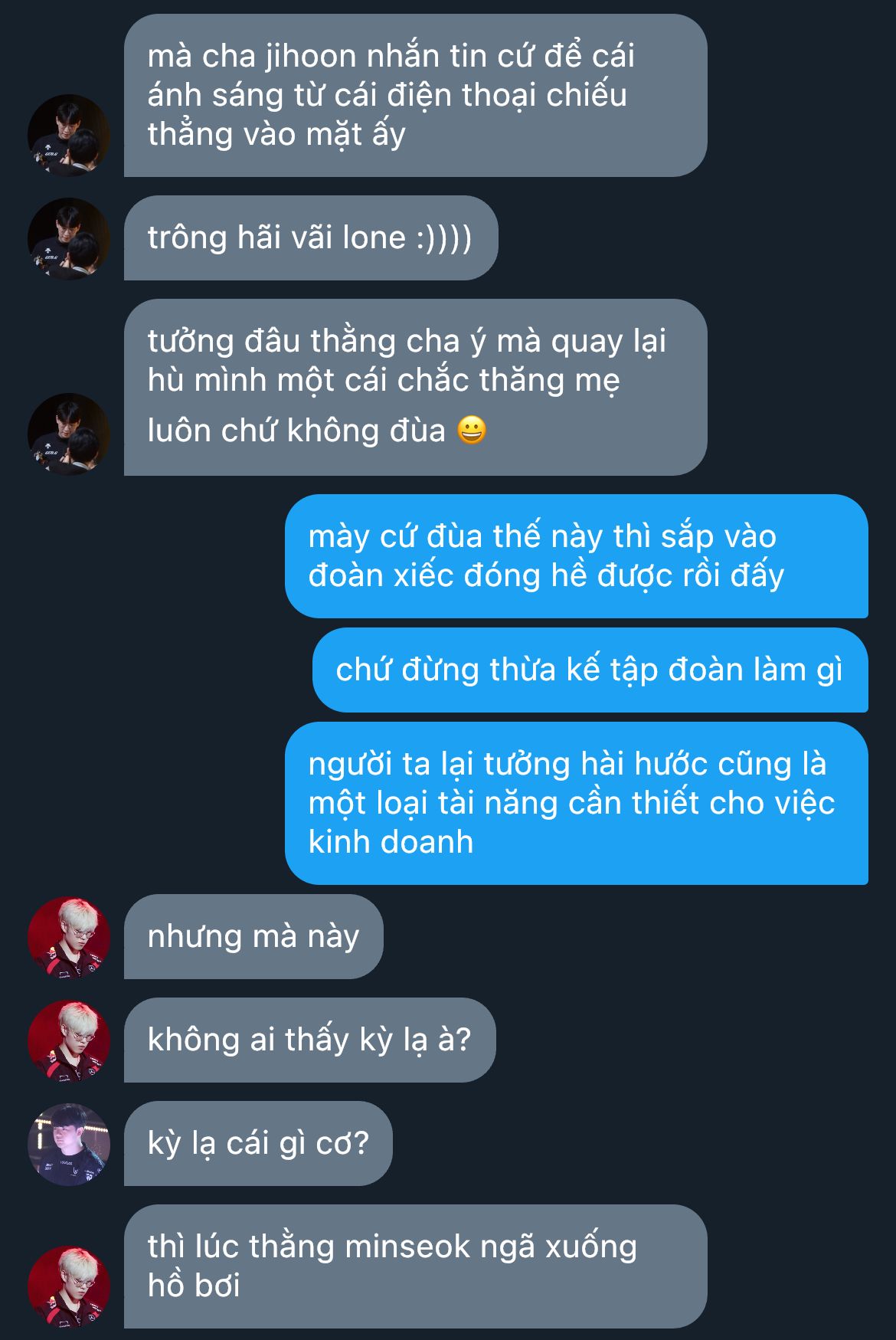Open avatar beside 'không ai thấy kỳ lạ à?'

point(69,1040)
